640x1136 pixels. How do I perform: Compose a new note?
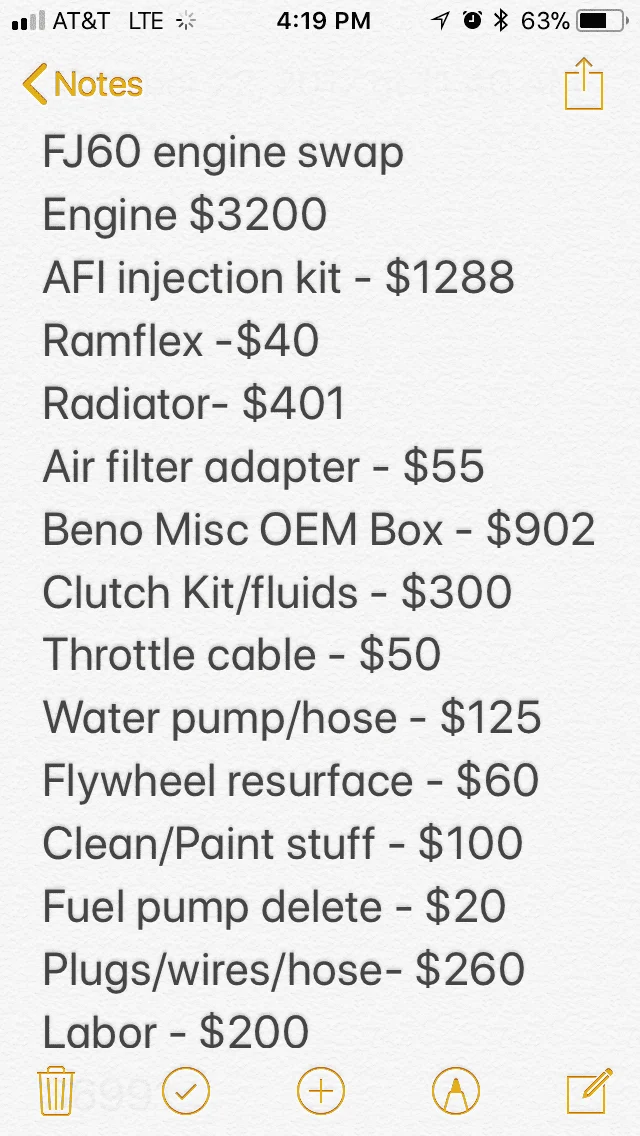pyautogui.click(x=588, y=1090)
